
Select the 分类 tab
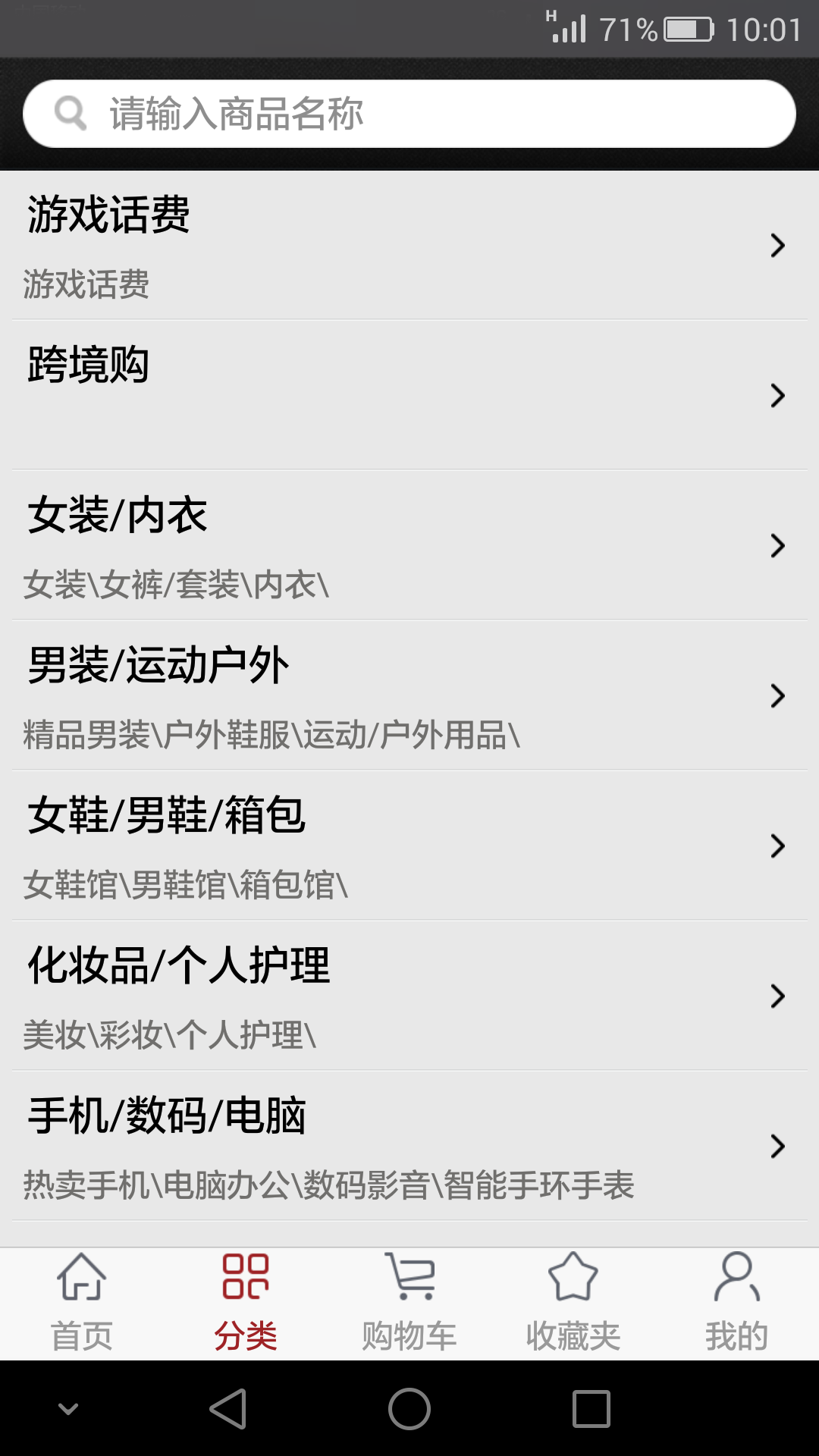[x=246, y=1304]
